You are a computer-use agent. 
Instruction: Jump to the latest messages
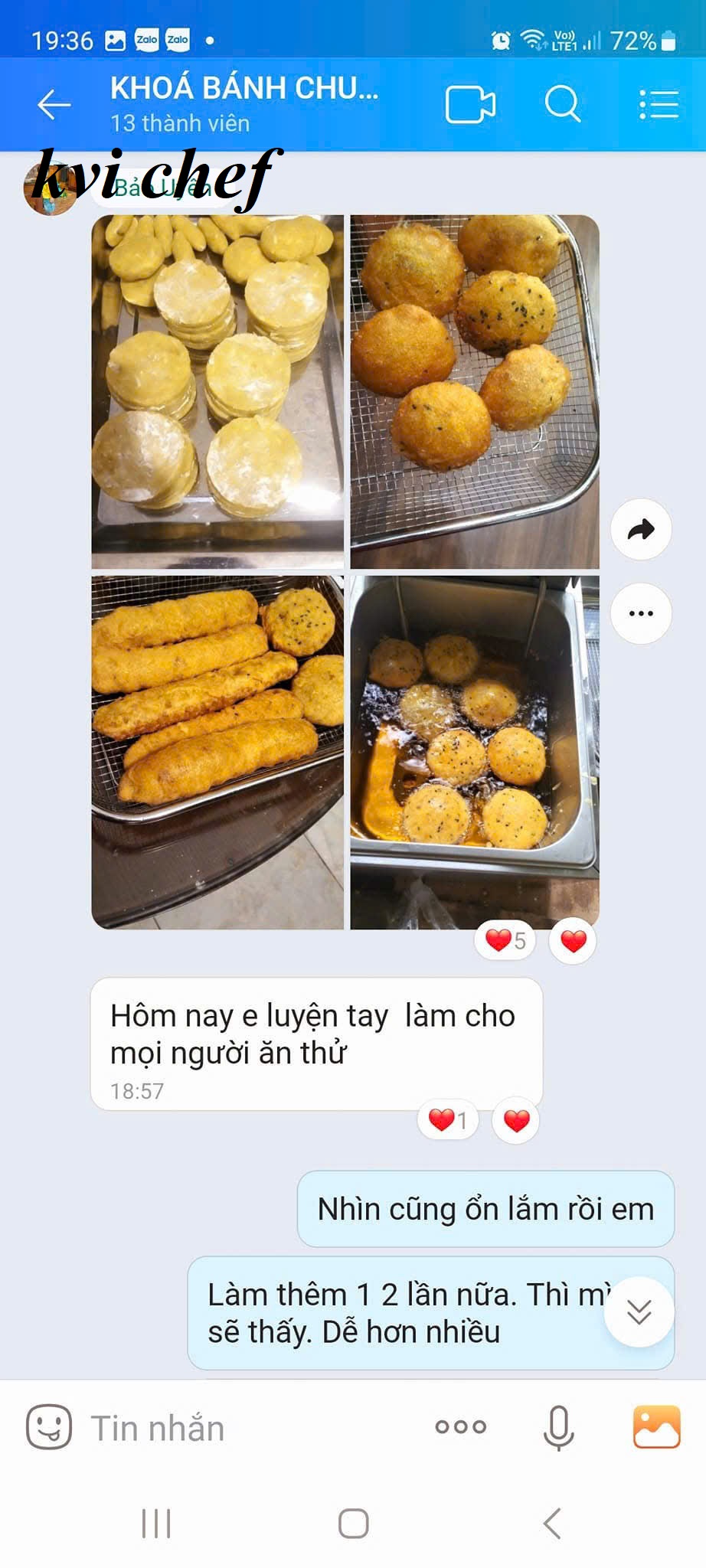click(639, 1312)
